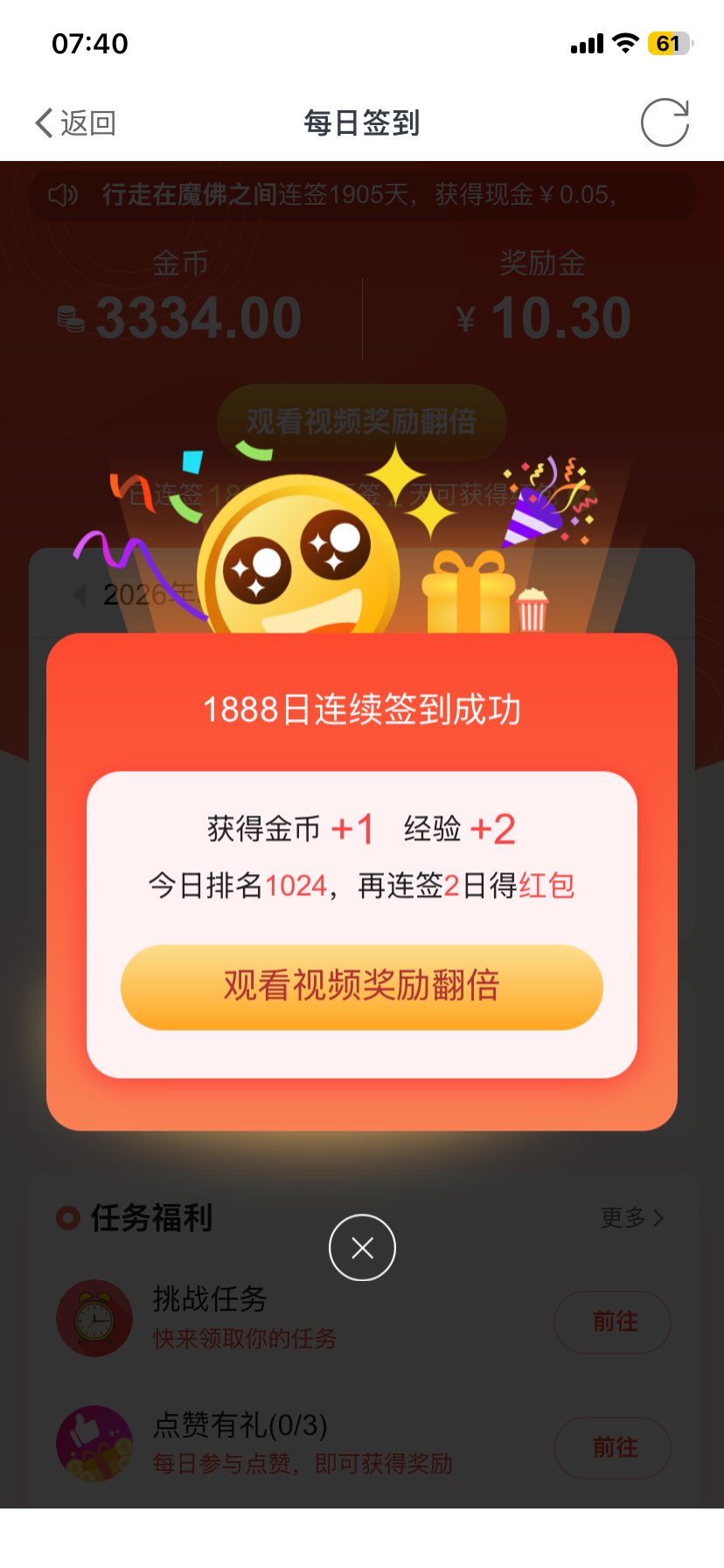724x1568 pixels.
Task: Close the sign-in success popup
Action: 362,1248
